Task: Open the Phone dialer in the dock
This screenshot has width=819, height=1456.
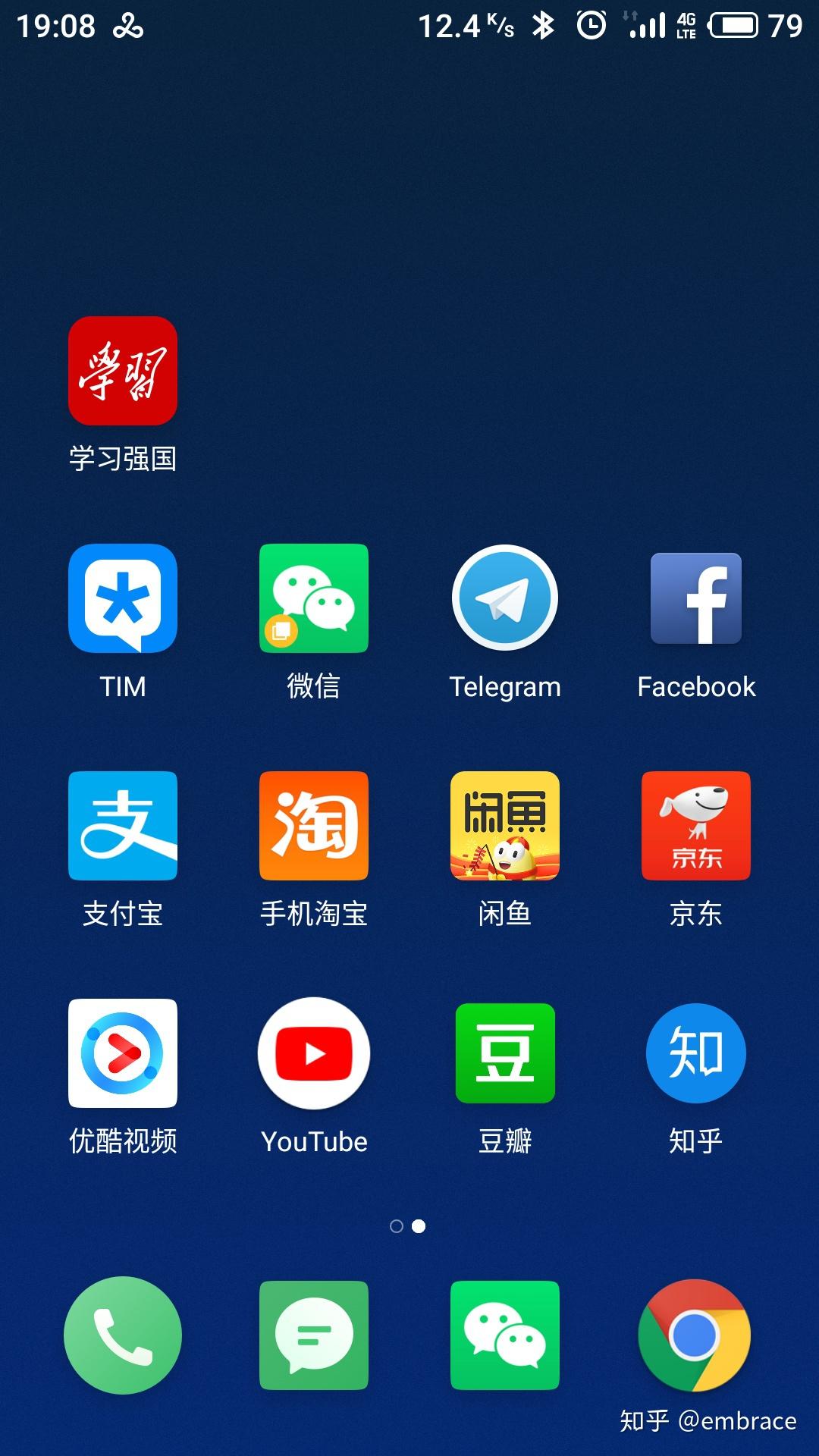Action: tap(122, 1335)
